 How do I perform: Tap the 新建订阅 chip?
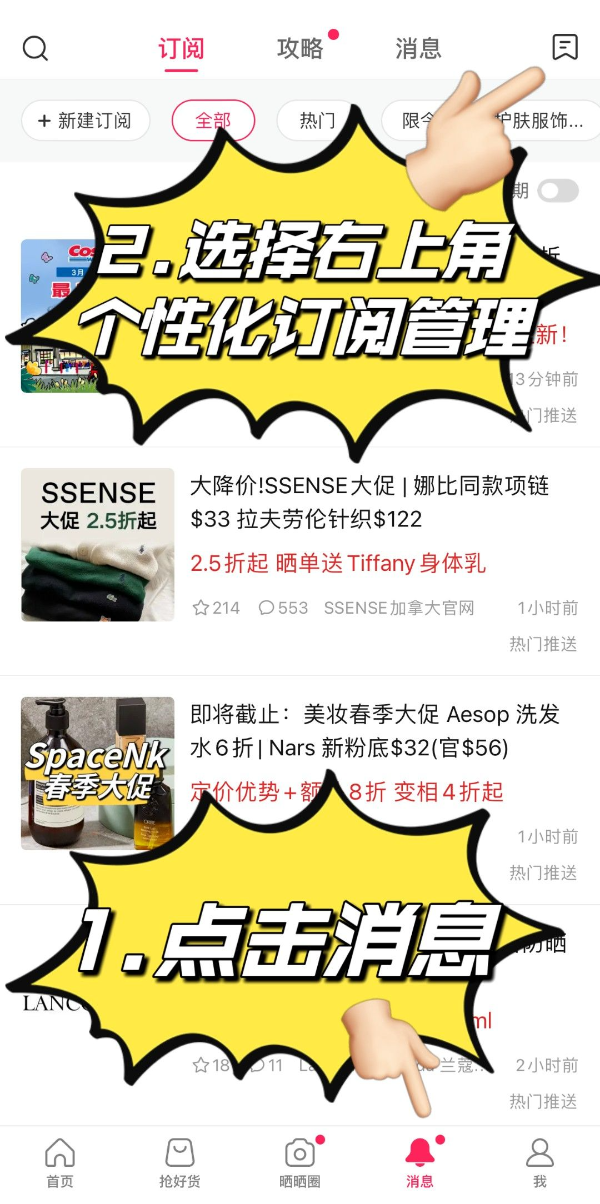pyautogui.click(x=85, y=121)
